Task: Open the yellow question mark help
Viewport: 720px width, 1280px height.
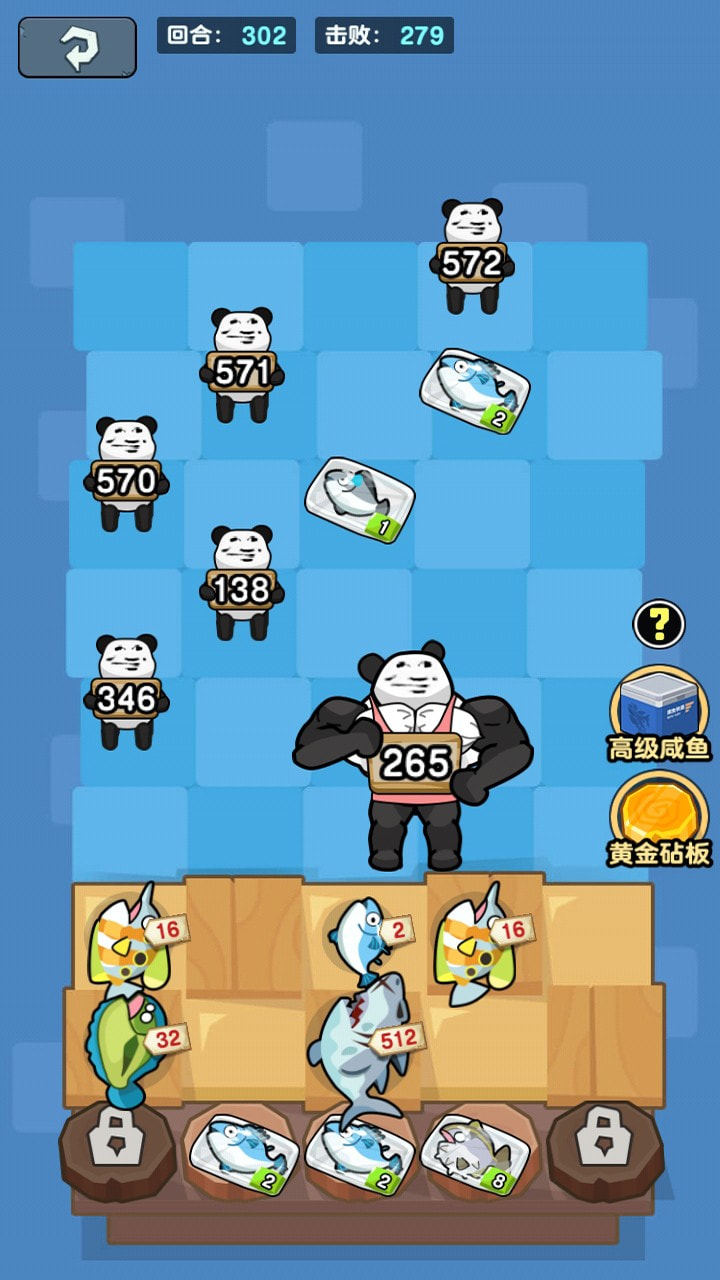Action: pyautogui.click(x=659, y=624)
